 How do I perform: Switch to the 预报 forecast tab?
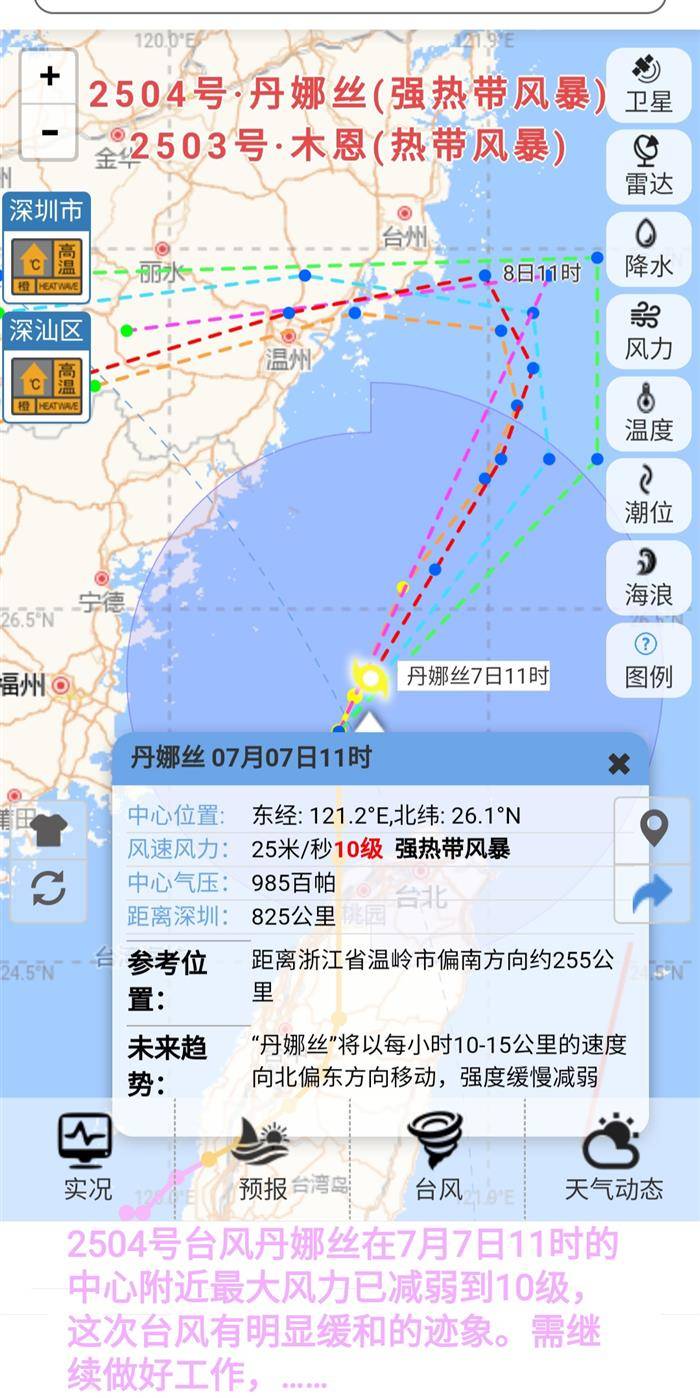click(x=262, y=1158)
